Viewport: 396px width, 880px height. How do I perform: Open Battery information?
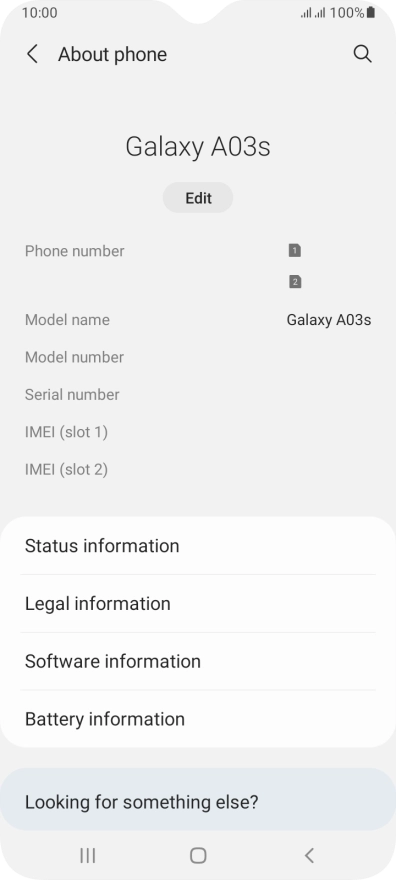click(198, 719)
